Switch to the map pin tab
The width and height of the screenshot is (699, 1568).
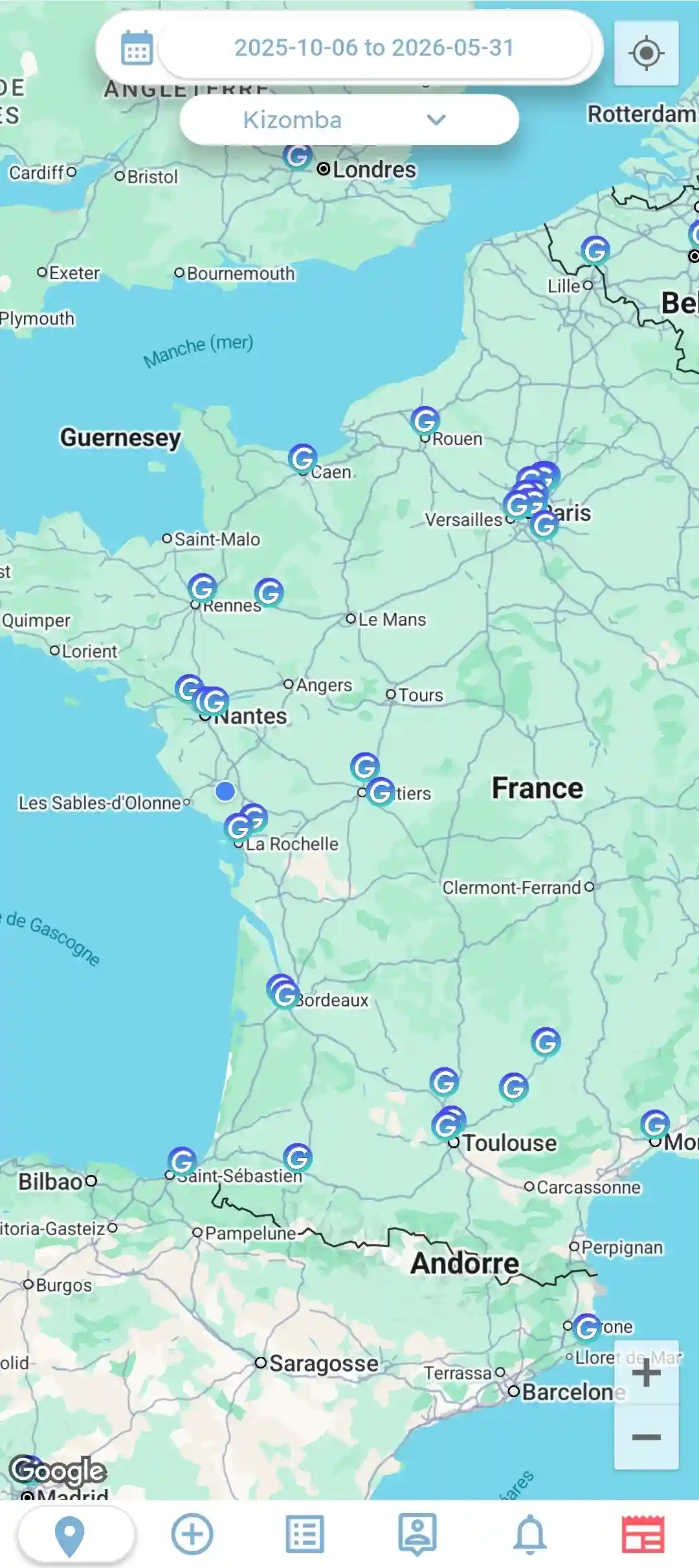70,1534
